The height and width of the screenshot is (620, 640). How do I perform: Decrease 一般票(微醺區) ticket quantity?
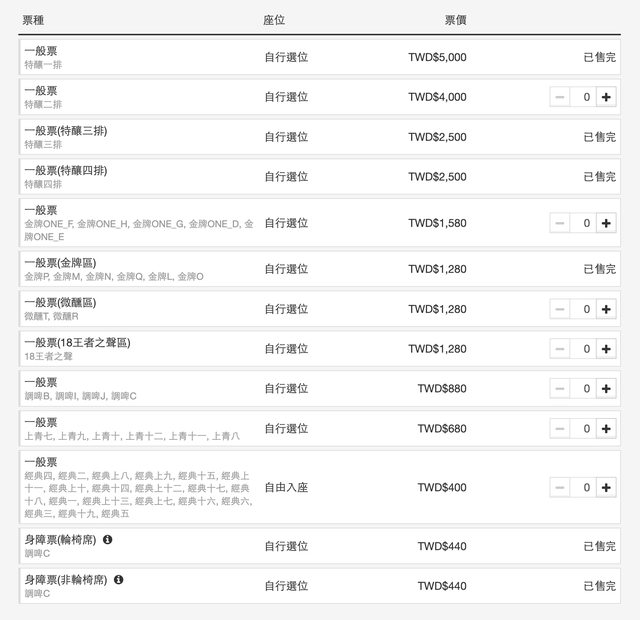(x=560, y=309)
